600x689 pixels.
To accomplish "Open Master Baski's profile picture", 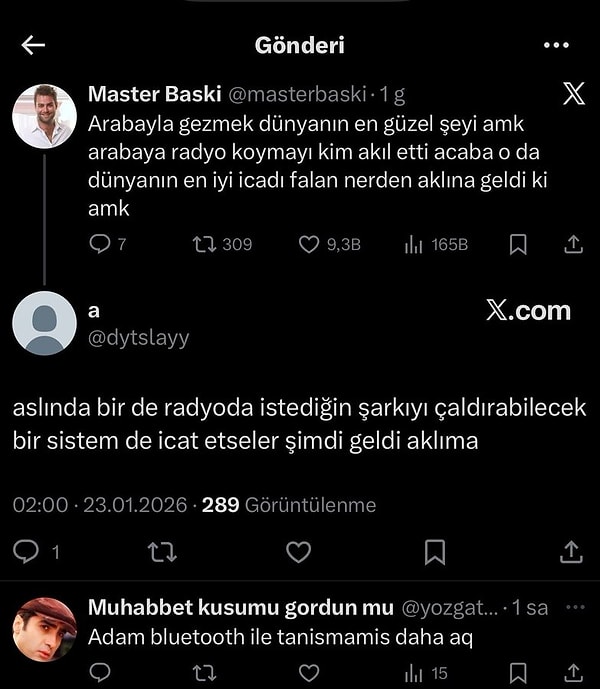I will click(44, 116).
